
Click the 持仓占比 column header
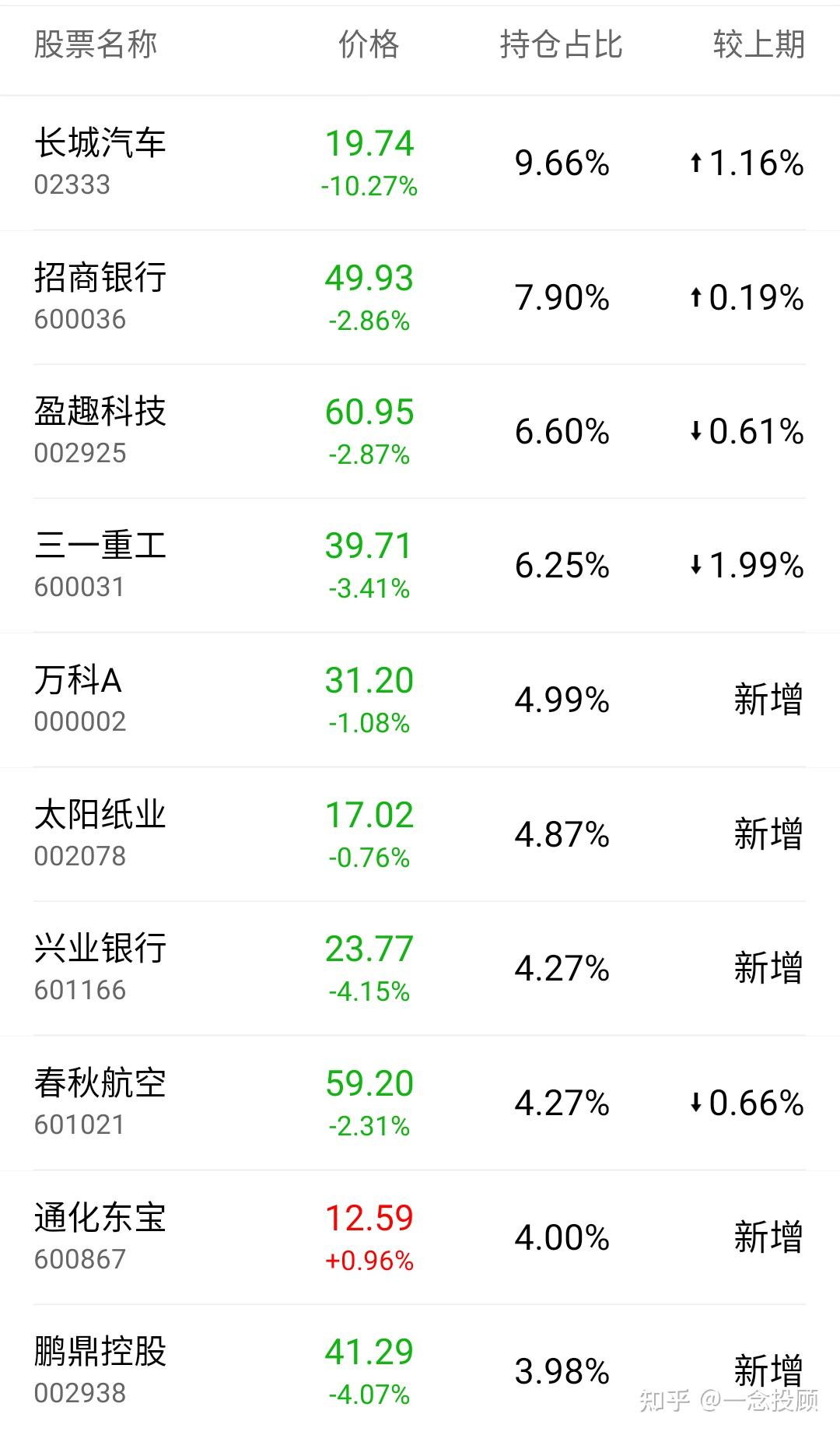(562, 47)
